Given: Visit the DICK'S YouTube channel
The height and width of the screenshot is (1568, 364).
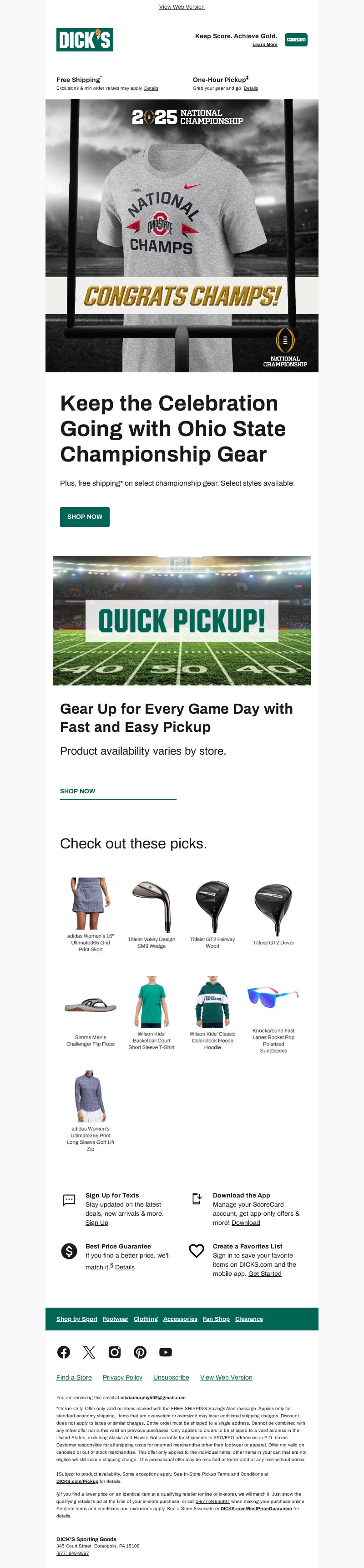Looking at the screenshot, I should (x=166, y=1352).
